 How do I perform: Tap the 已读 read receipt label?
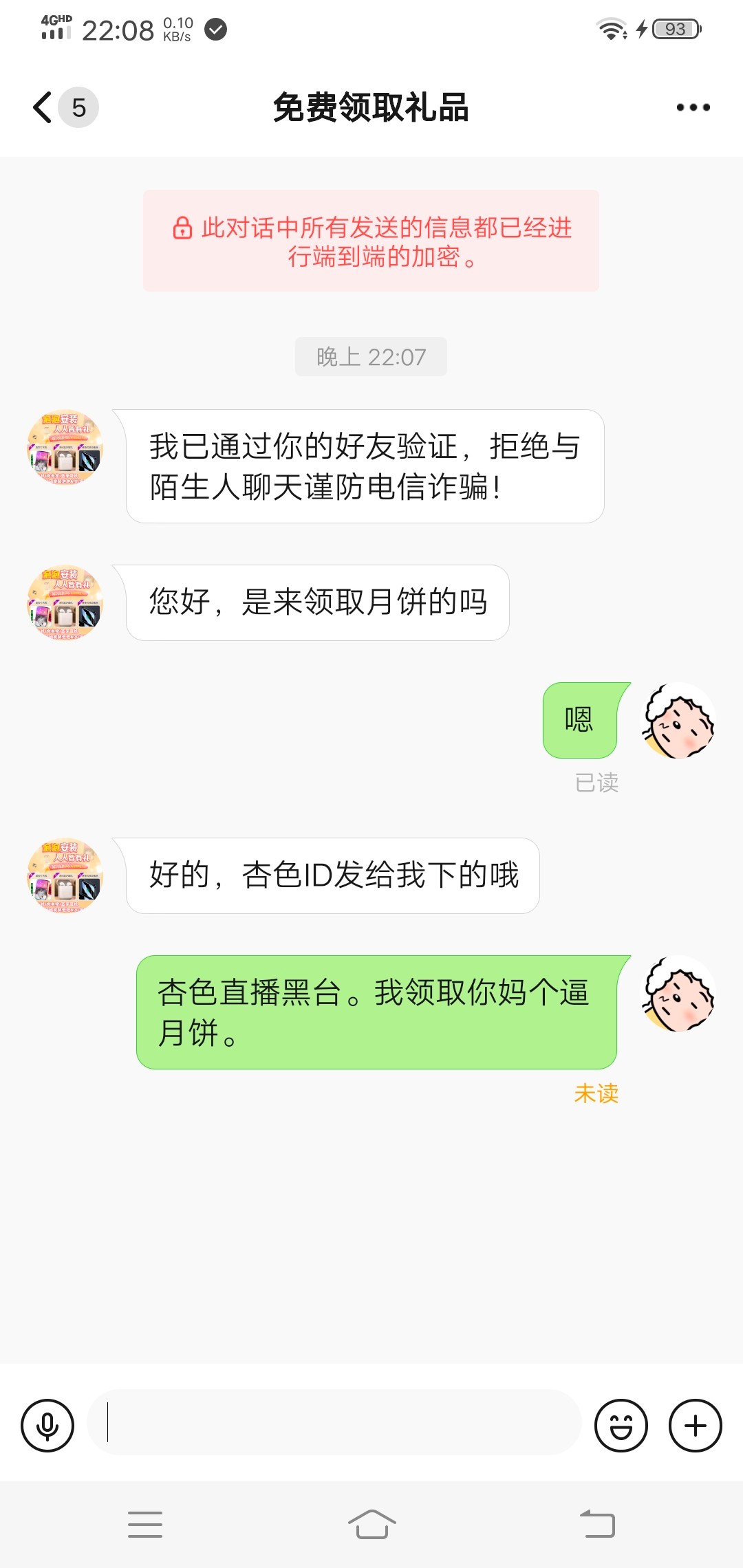pyautogui.click(x=596, y=781)
